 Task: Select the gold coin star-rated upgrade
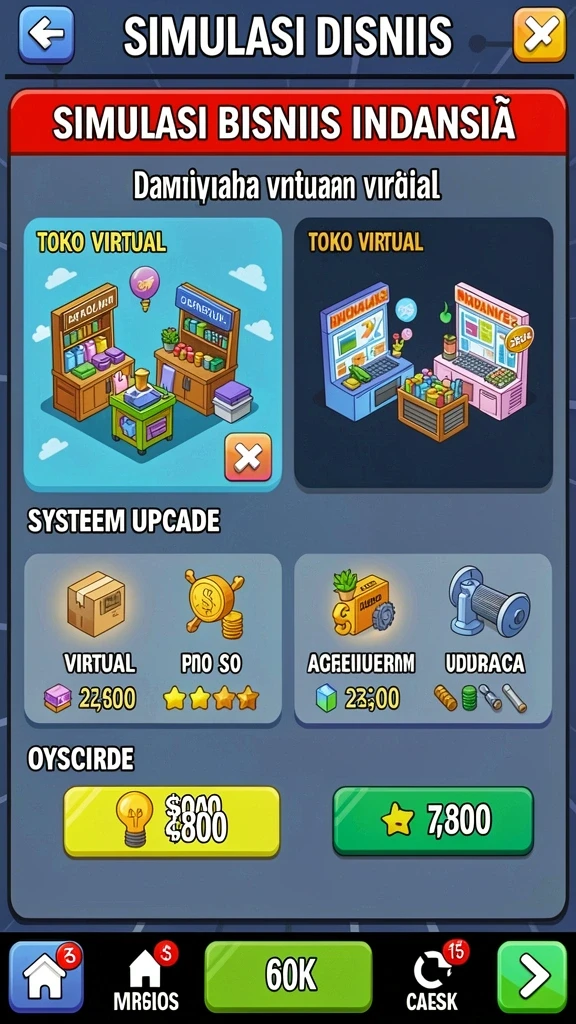[212, 639]
